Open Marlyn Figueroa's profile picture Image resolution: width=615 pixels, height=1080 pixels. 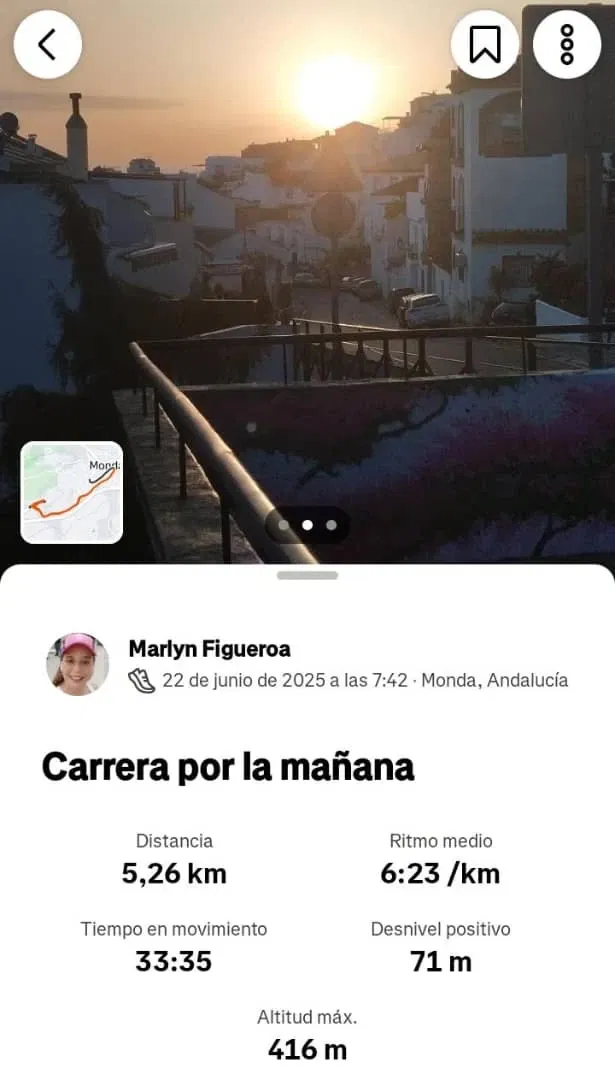coord(77,664)
